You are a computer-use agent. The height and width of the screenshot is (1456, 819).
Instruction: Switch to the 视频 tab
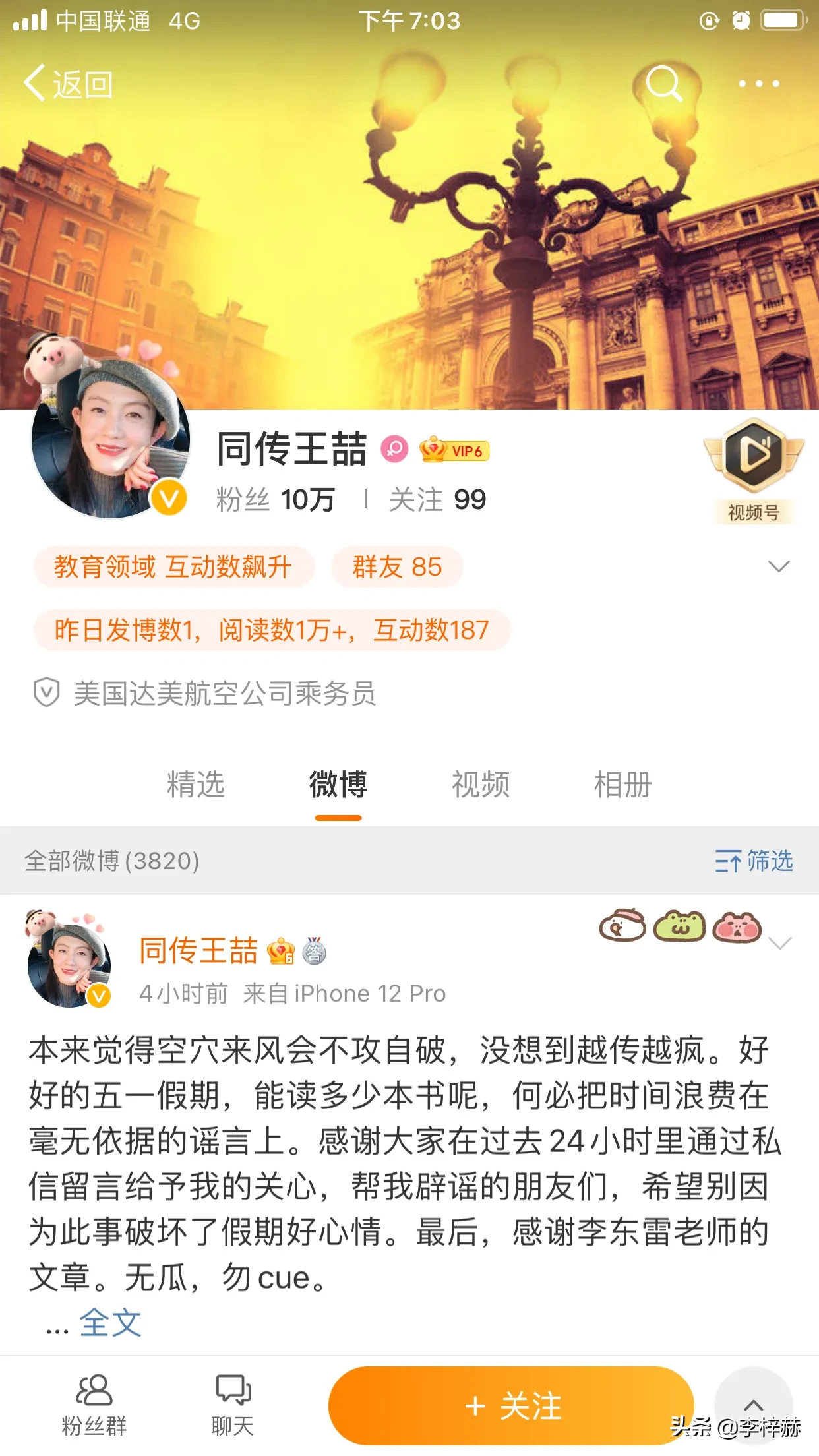pos(481,785)
